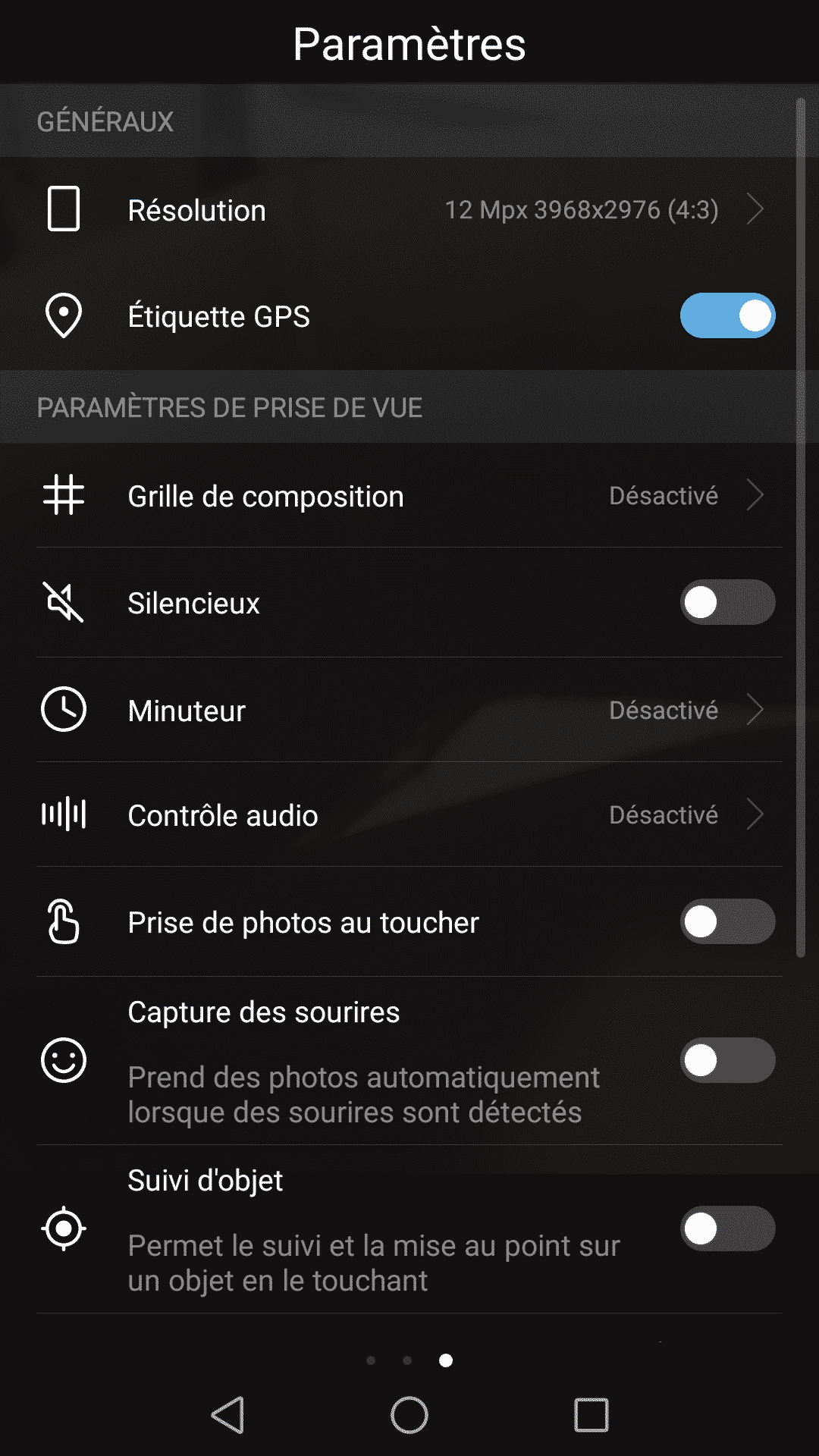819x1456 pixels.
Task: Open the Minuteur setting
Action: pyautogui.click(x=409, y=711)
